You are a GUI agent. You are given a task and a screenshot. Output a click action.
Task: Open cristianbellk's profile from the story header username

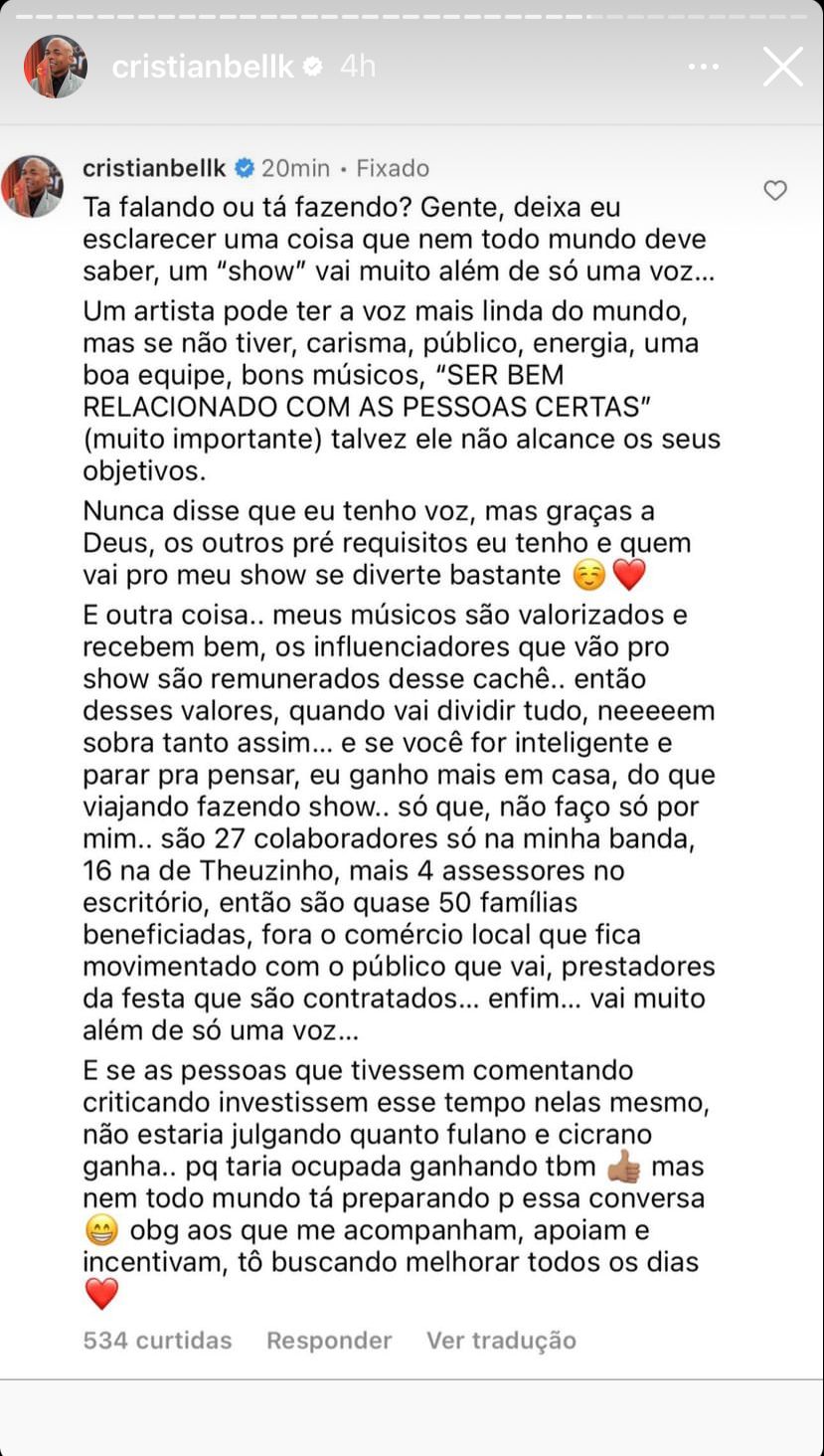point(203,67)
